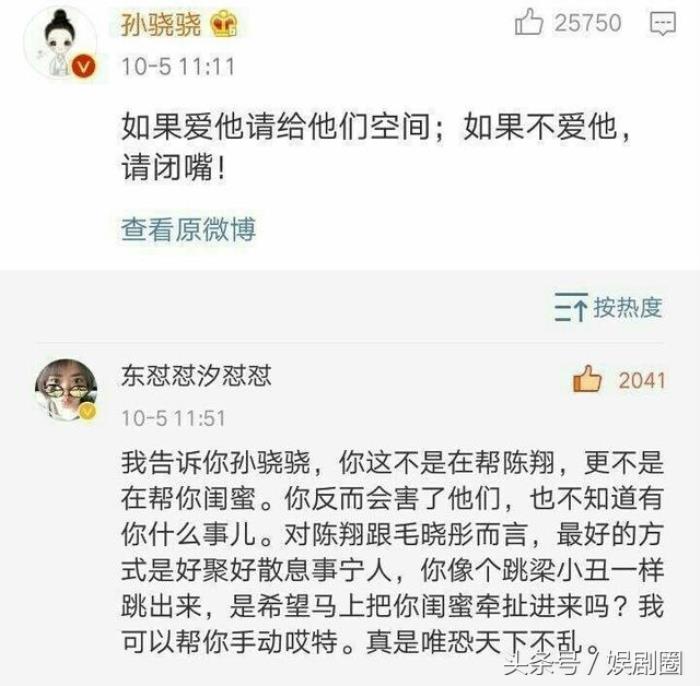The height and width of the screenshot is (686, 700).
Task: Like the reply by 东怼怼汐怼怼
Action: [x=587, y=379]
